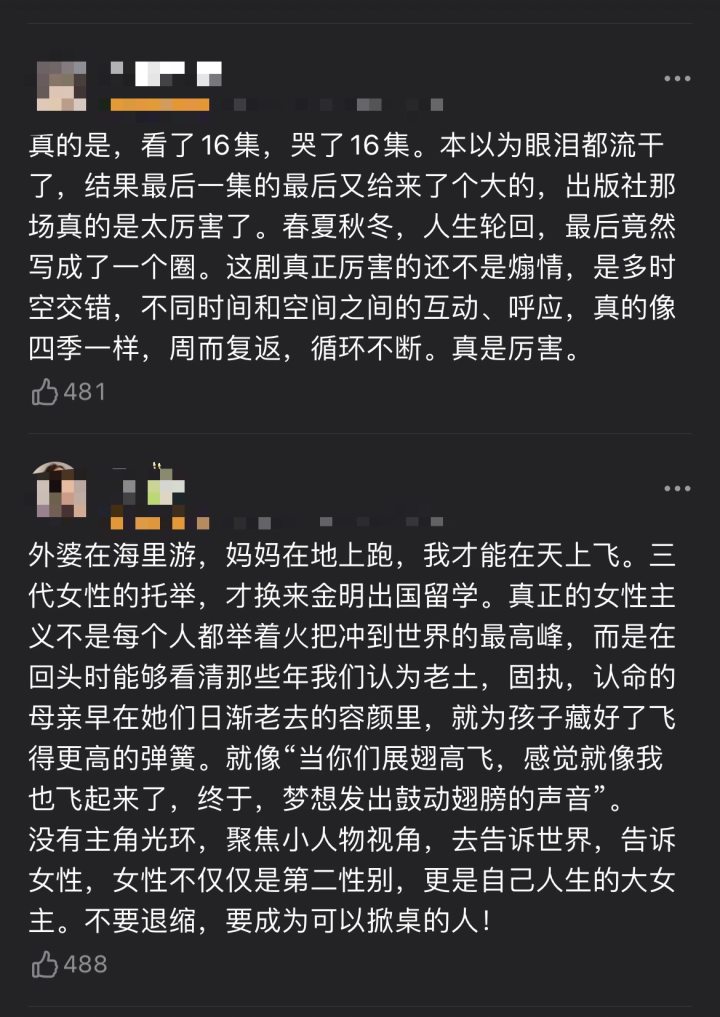Image resolution: width=720 pixels, height=1017 pixels.
Task: Open overflow menu on the 外婆在海里游 comment
Action: coord(677,488)
